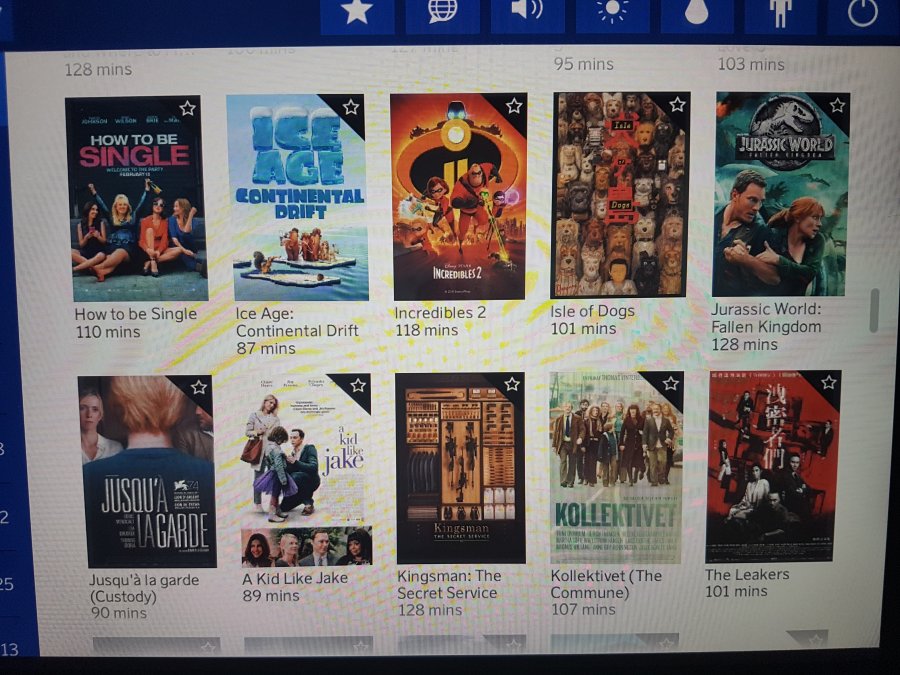Image resolution: width=900 pixels, height=675 pixels.
Task: Select Jusqu'à la garde (Custody)
Action: pyautogui.click(x=146, y=472)
